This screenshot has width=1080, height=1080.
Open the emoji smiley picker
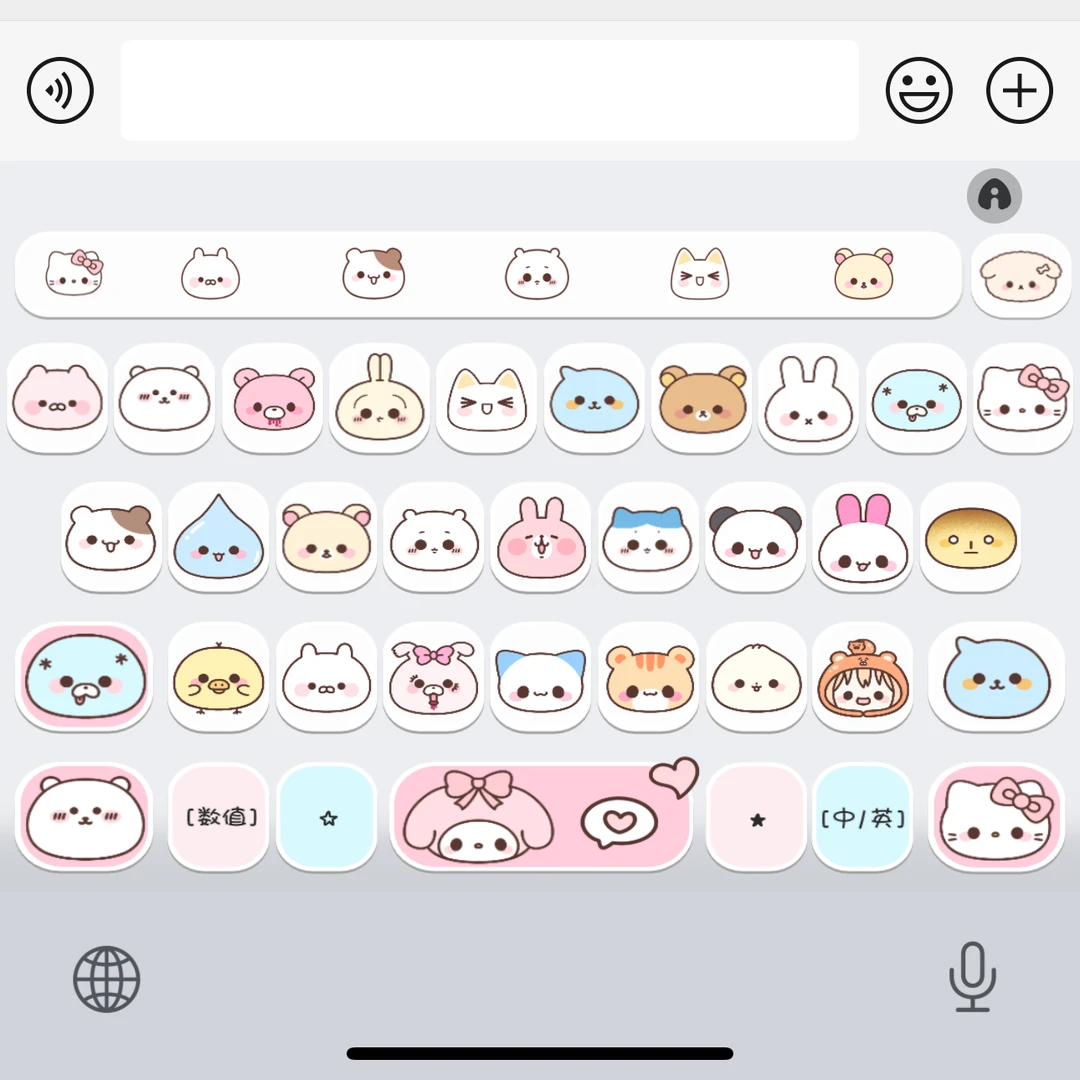[x=918, y=91]
